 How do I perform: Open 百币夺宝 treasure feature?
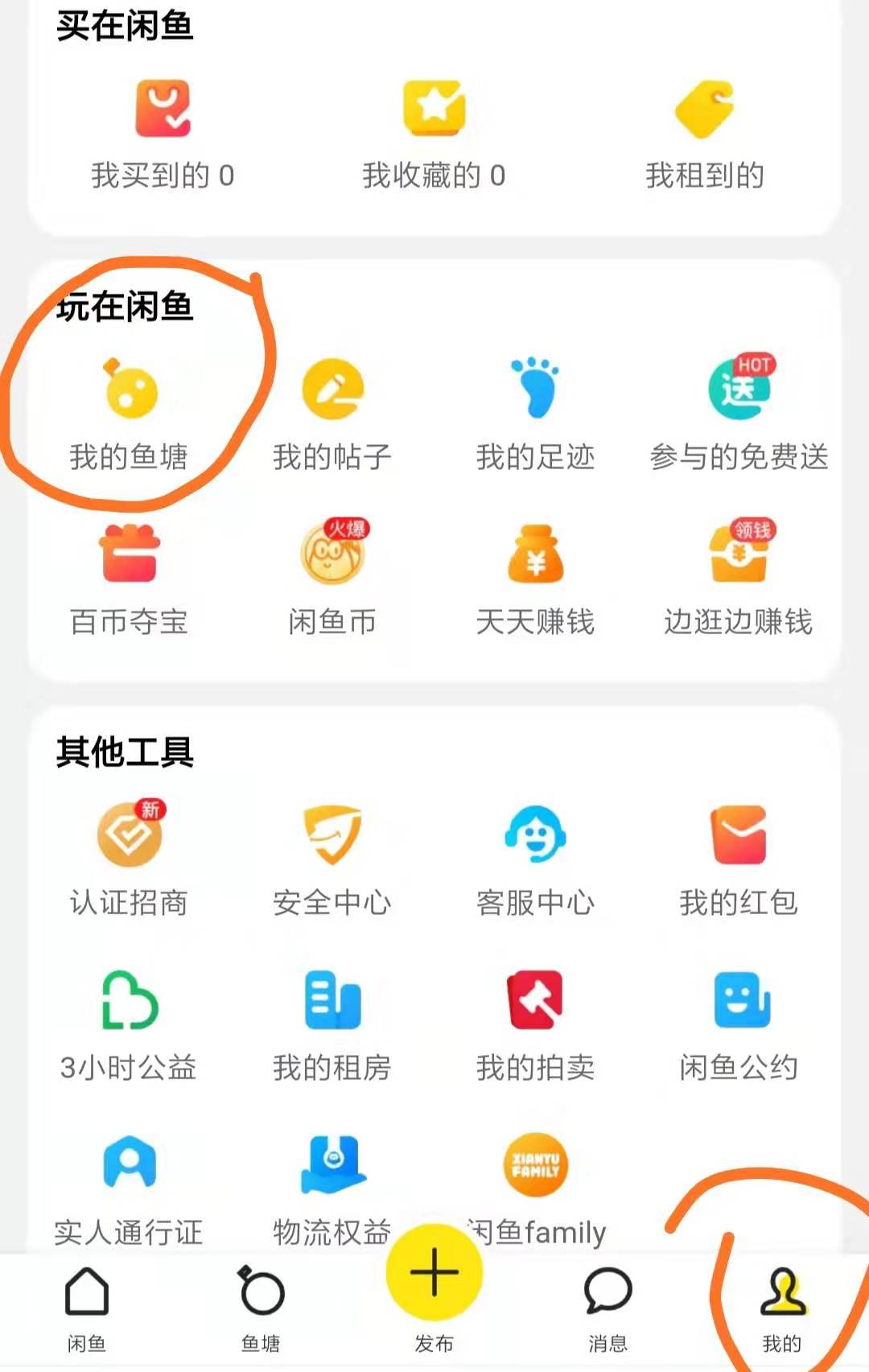(129, 571)
